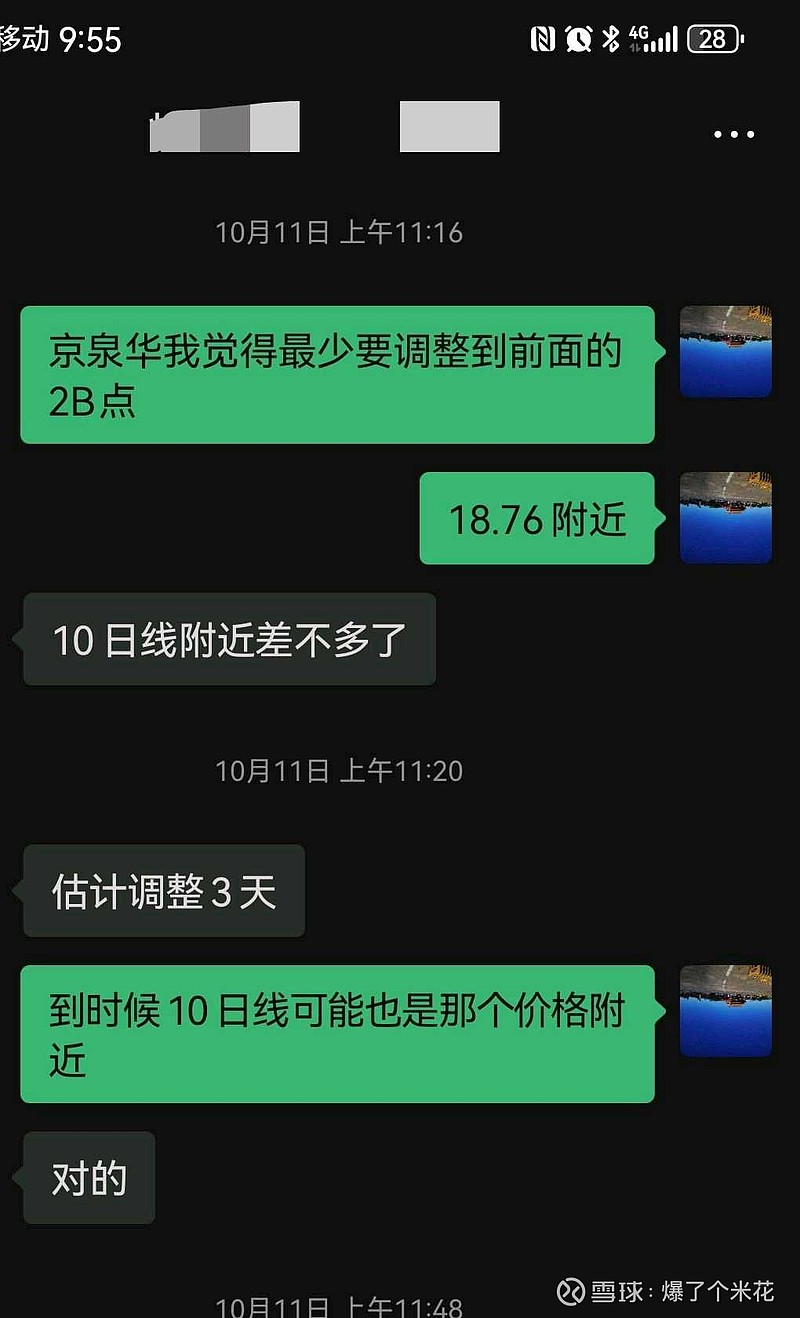800x1318 pixels.
Task: Tap the avatar beside the 18.76 附近 message
Action: click(x=725, y=517)
